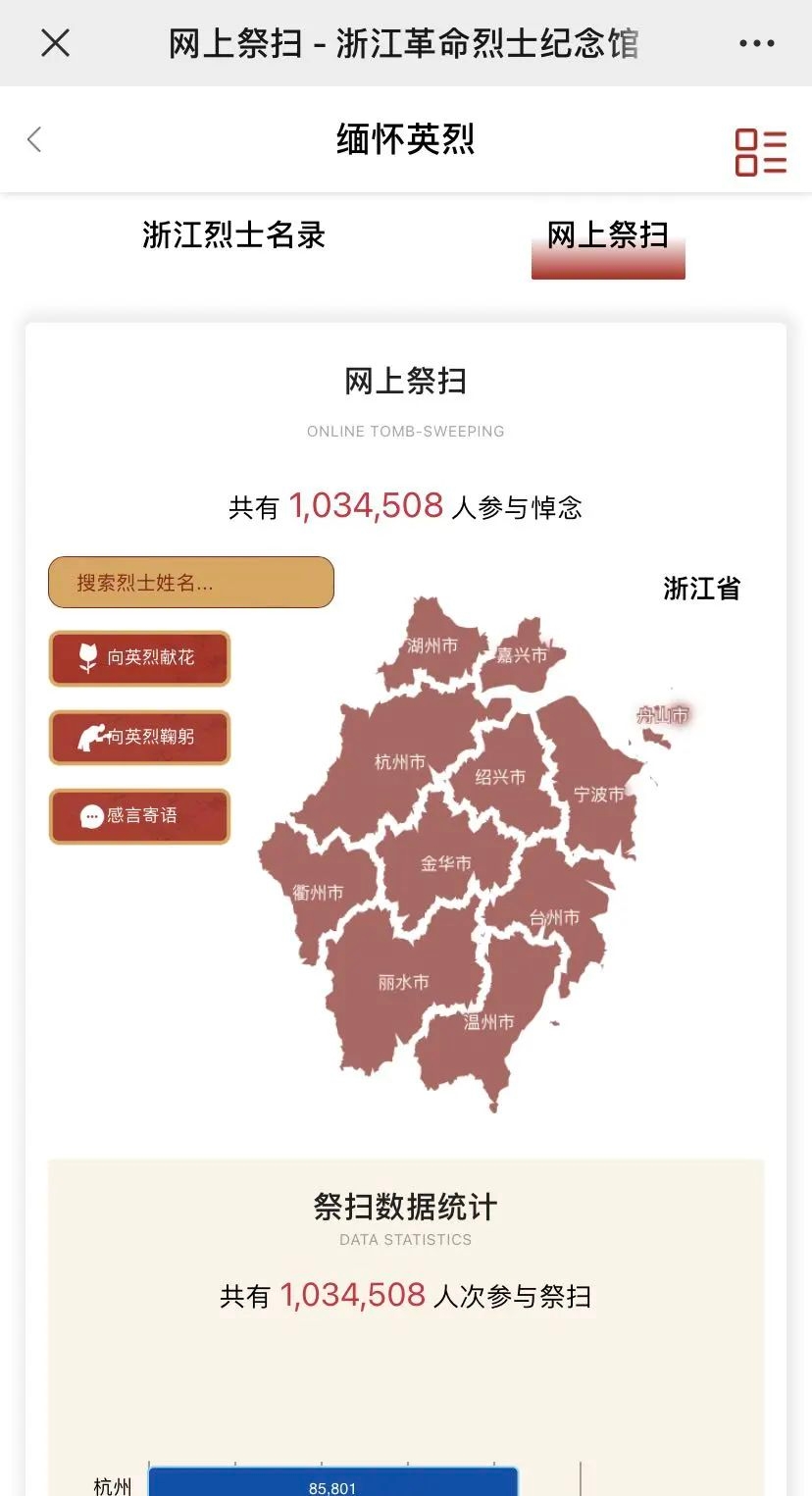Switch to the 浙江烈士名录 tab
This screenshot has height=1496, width=812.
[233, 235]
